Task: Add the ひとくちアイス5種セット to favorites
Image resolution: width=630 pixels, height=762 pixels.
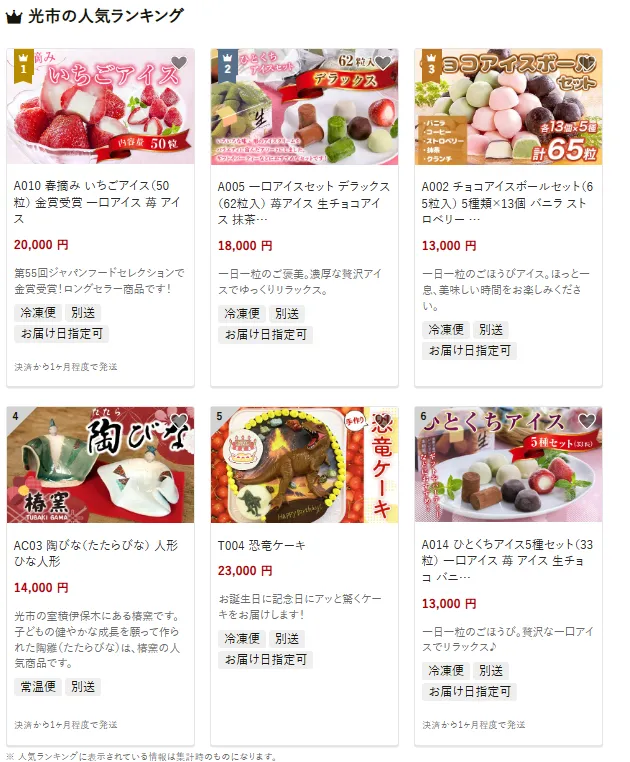Action: pos(587,420)
